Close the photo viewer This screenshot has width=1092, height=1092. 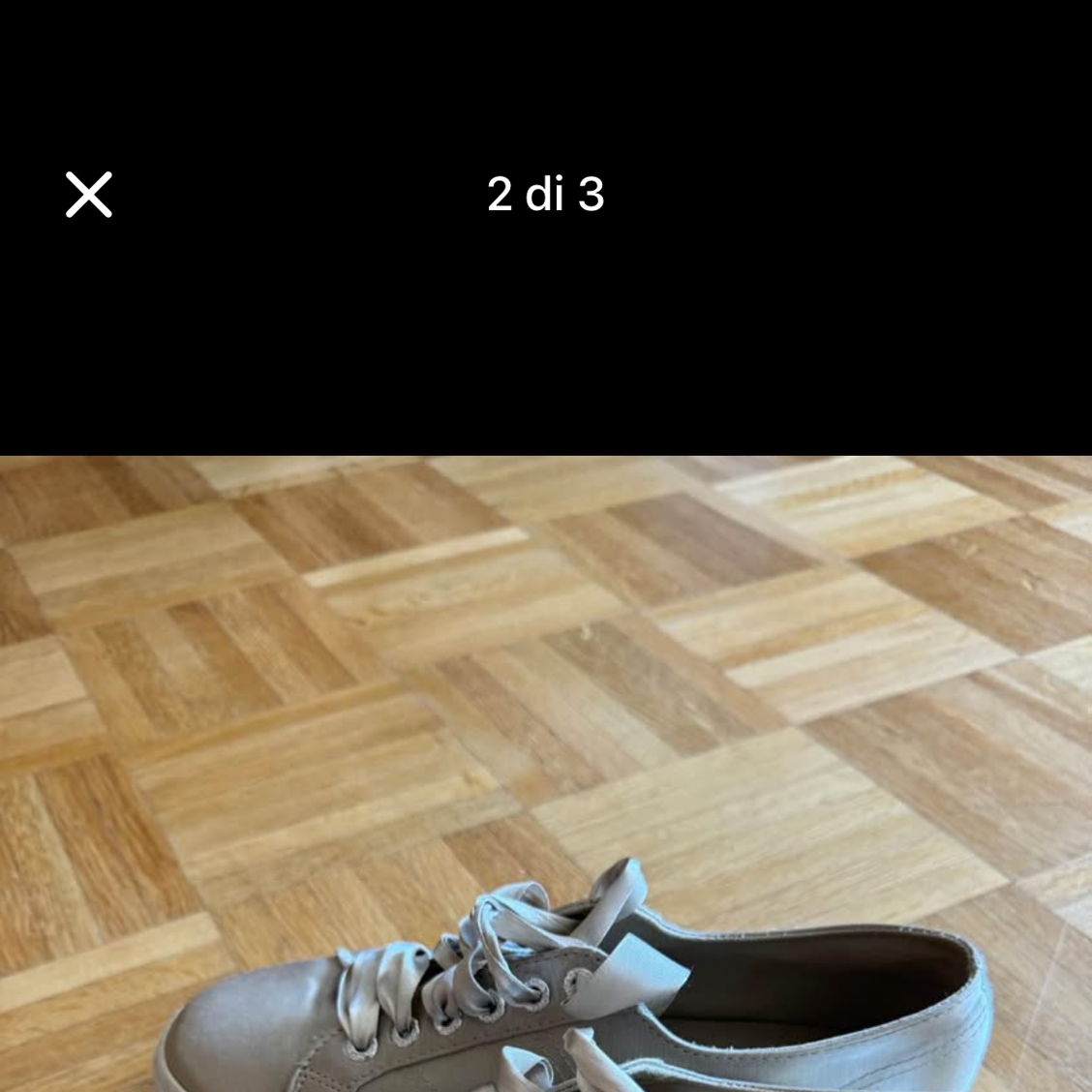pos(89,195)
